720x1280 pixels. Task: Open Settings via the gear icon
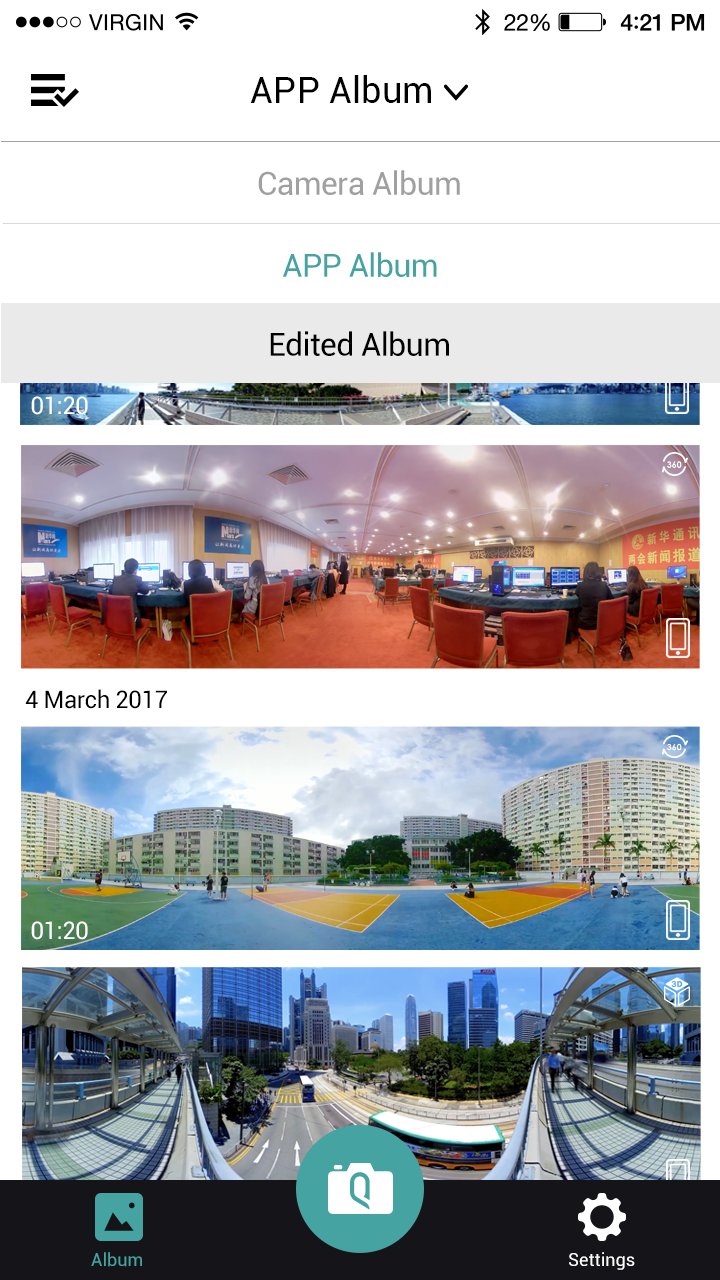coord(601,1217)
